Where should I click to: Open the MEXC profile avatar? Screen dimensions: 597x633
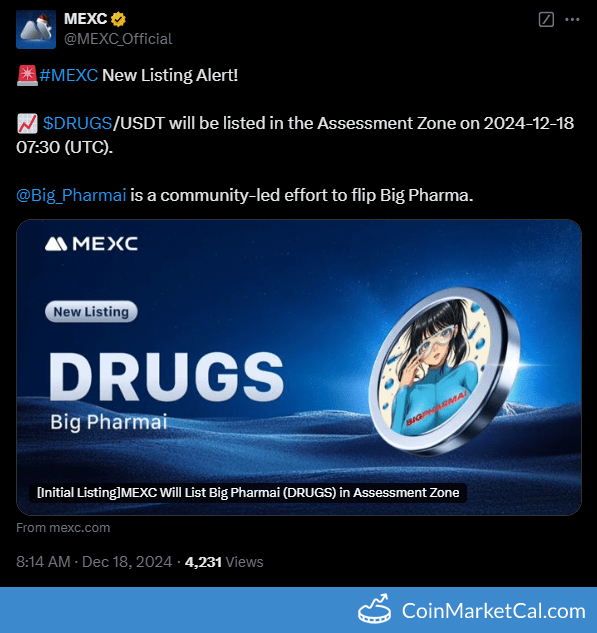tap(36, 29)
